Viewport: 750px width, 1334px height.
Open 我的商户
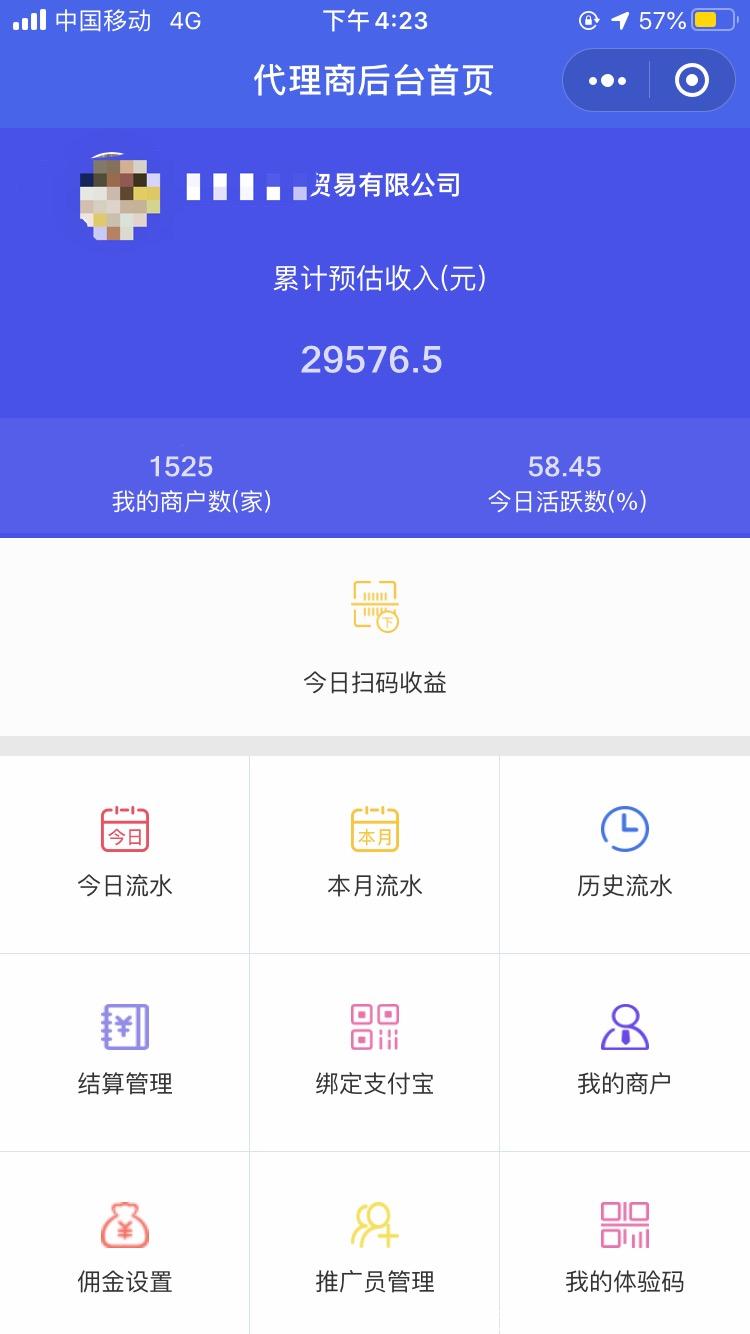(x=625, y=1052)
